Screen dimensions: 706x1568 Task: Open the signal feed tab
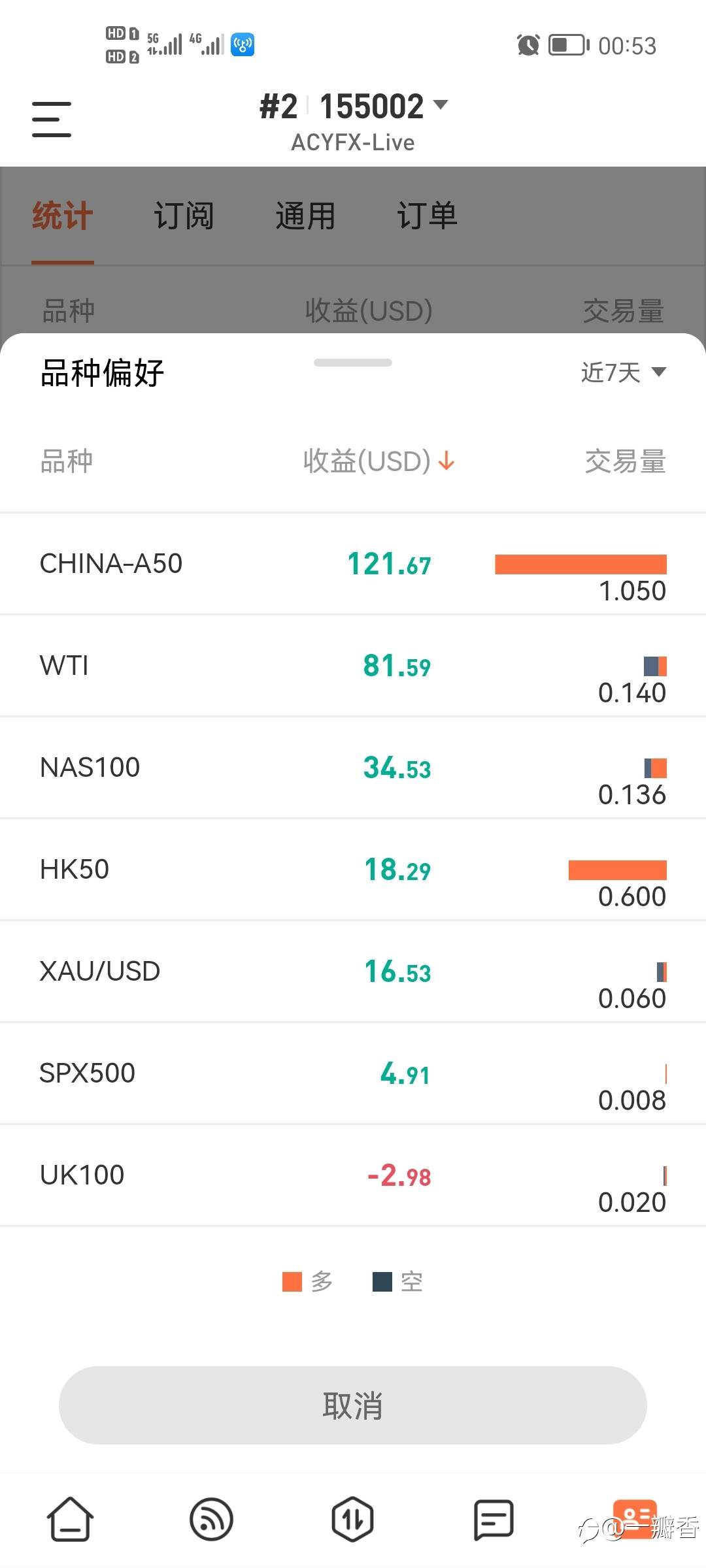point(211,1519)
